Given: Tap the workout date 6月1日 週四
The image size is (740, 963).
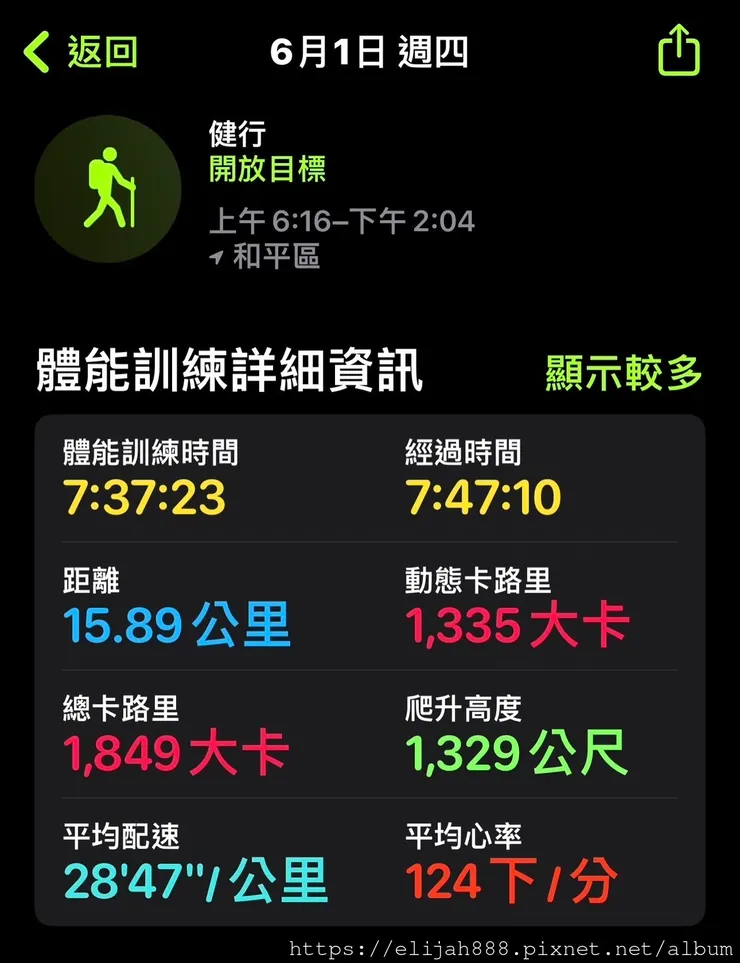Looking at the screenshot, I should (370, 55).
